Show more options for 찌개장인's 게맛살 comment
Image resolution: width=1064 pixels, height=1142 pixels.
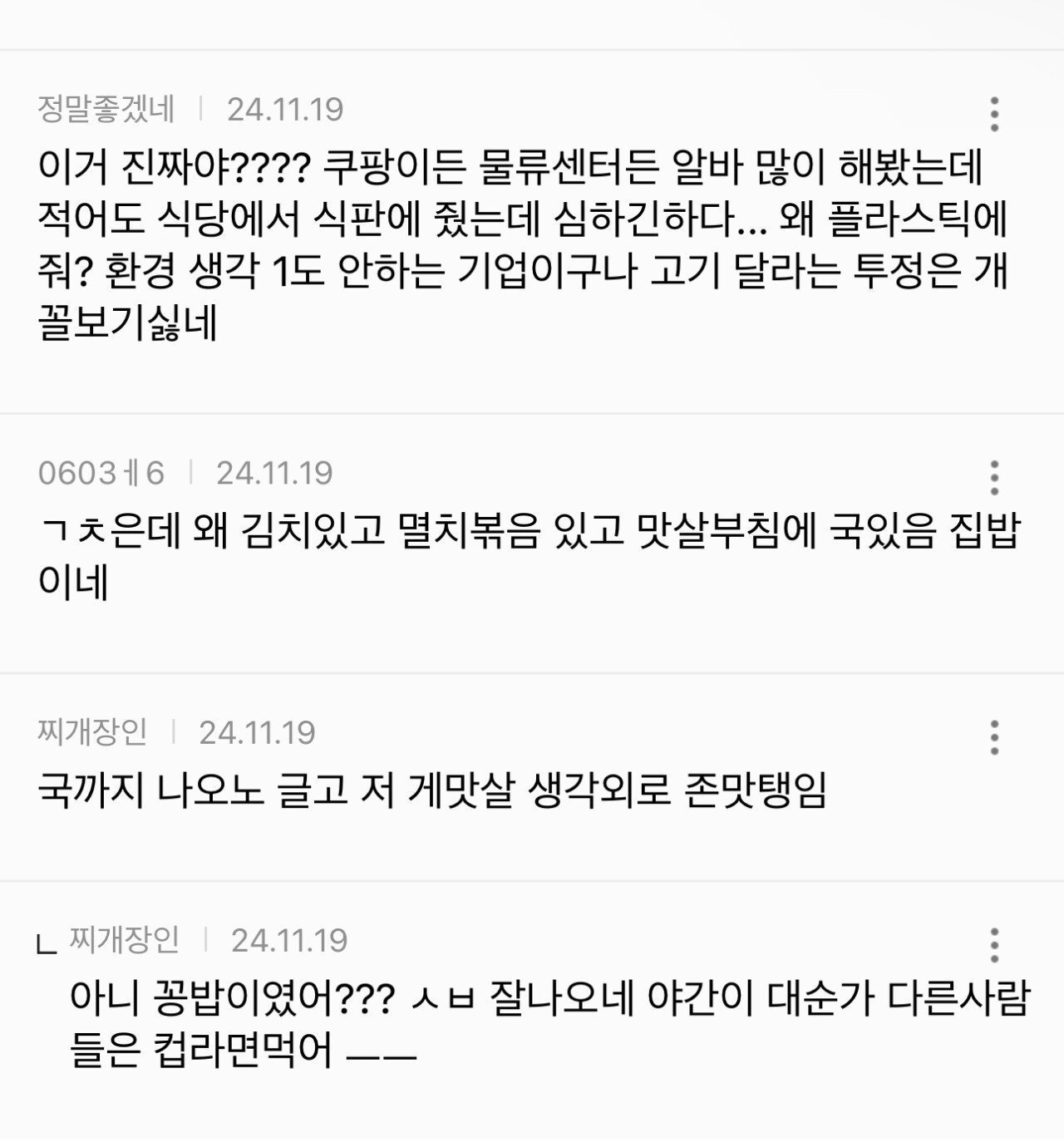(994, 737)
